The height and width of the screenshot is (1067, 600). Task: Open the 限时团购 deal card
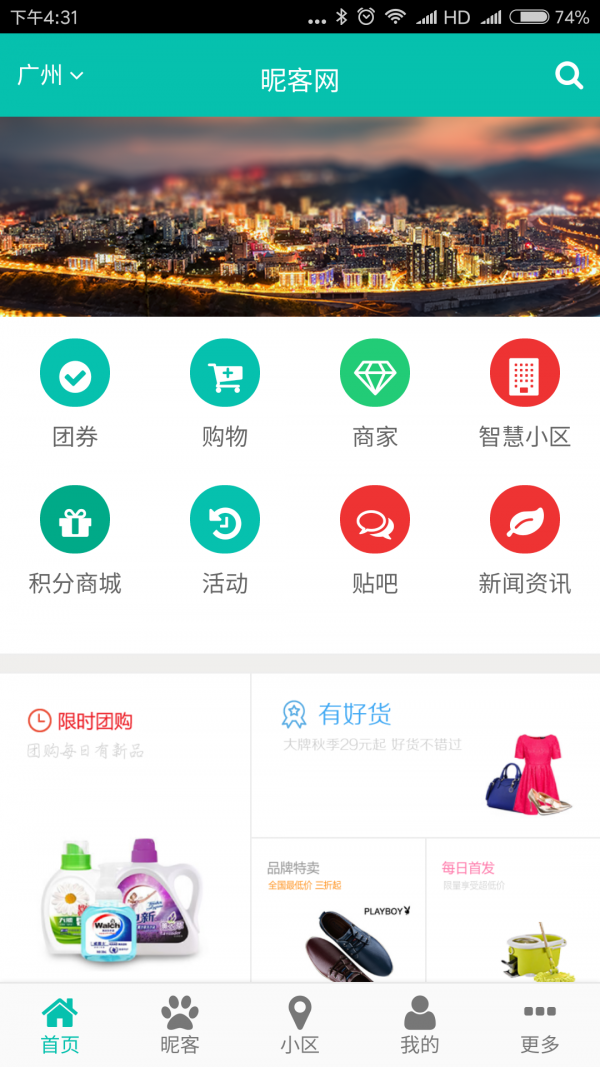click(x=125, y=828)
